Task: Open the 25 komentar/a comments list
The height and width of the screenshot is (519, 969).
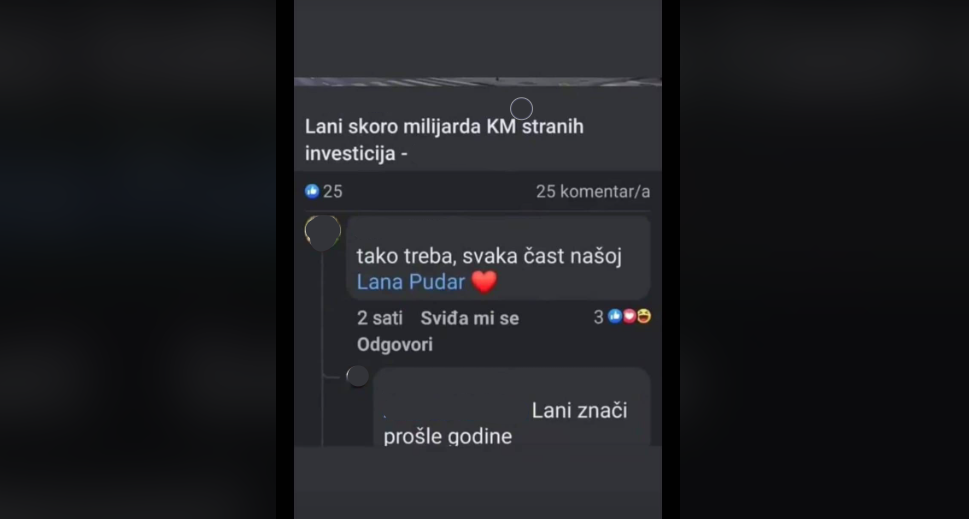Action: [x=592, y=191]
